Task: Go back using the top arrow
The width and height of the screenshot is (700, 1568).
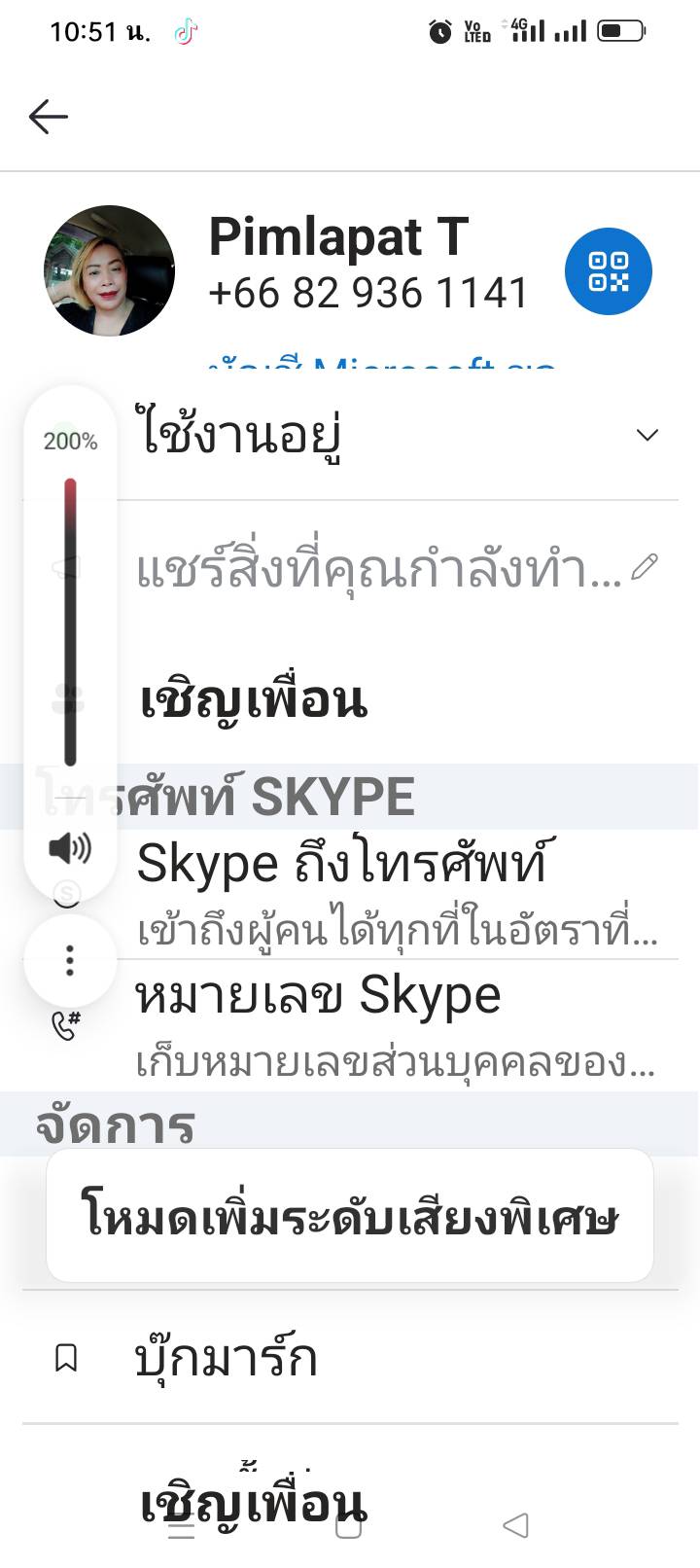Action: pos(49,118)
